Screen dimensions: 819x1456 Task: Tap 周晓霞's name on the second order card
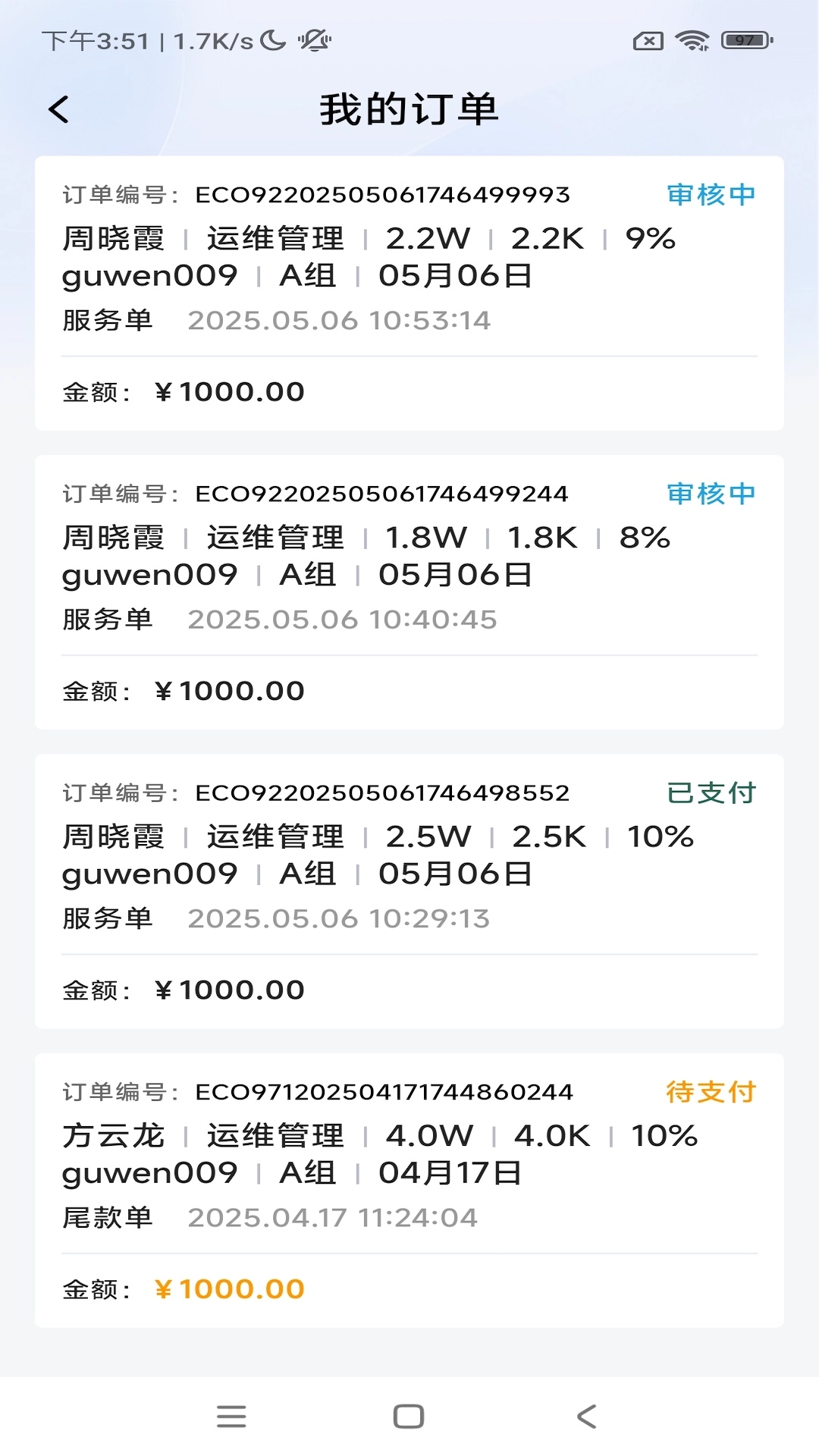[x=115, y=537]
